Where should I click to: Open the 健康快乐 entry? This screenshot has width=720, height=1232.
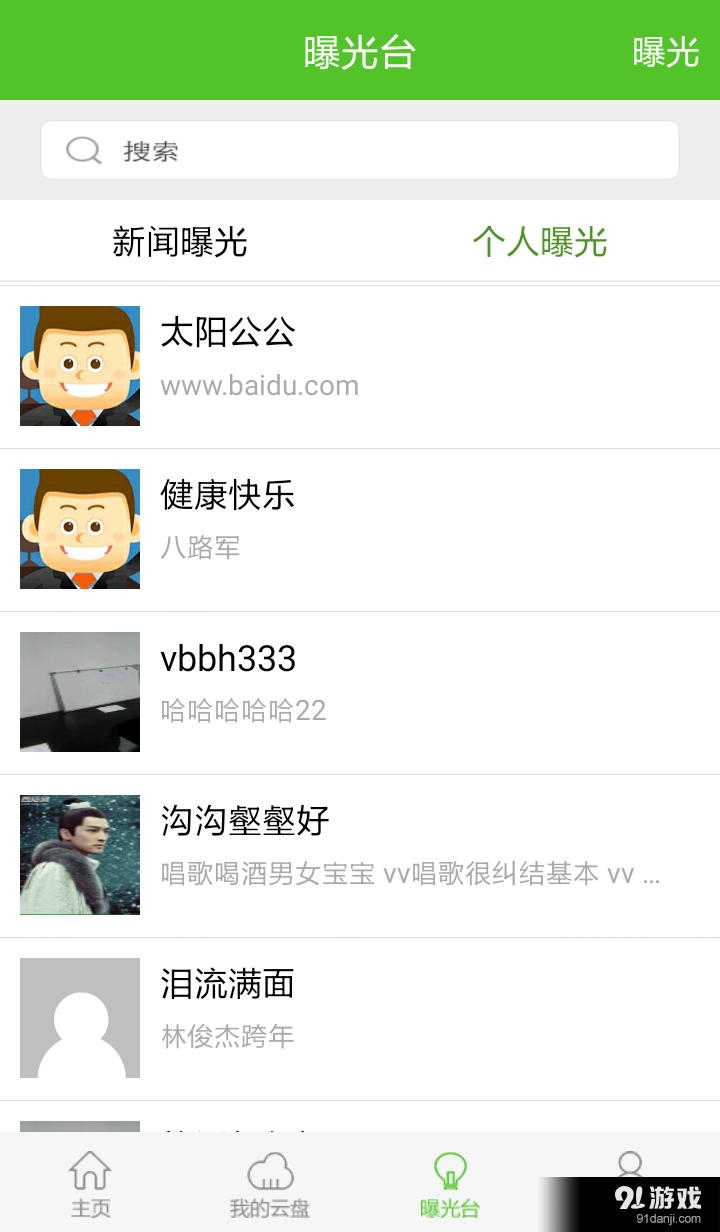coord(360,529)
